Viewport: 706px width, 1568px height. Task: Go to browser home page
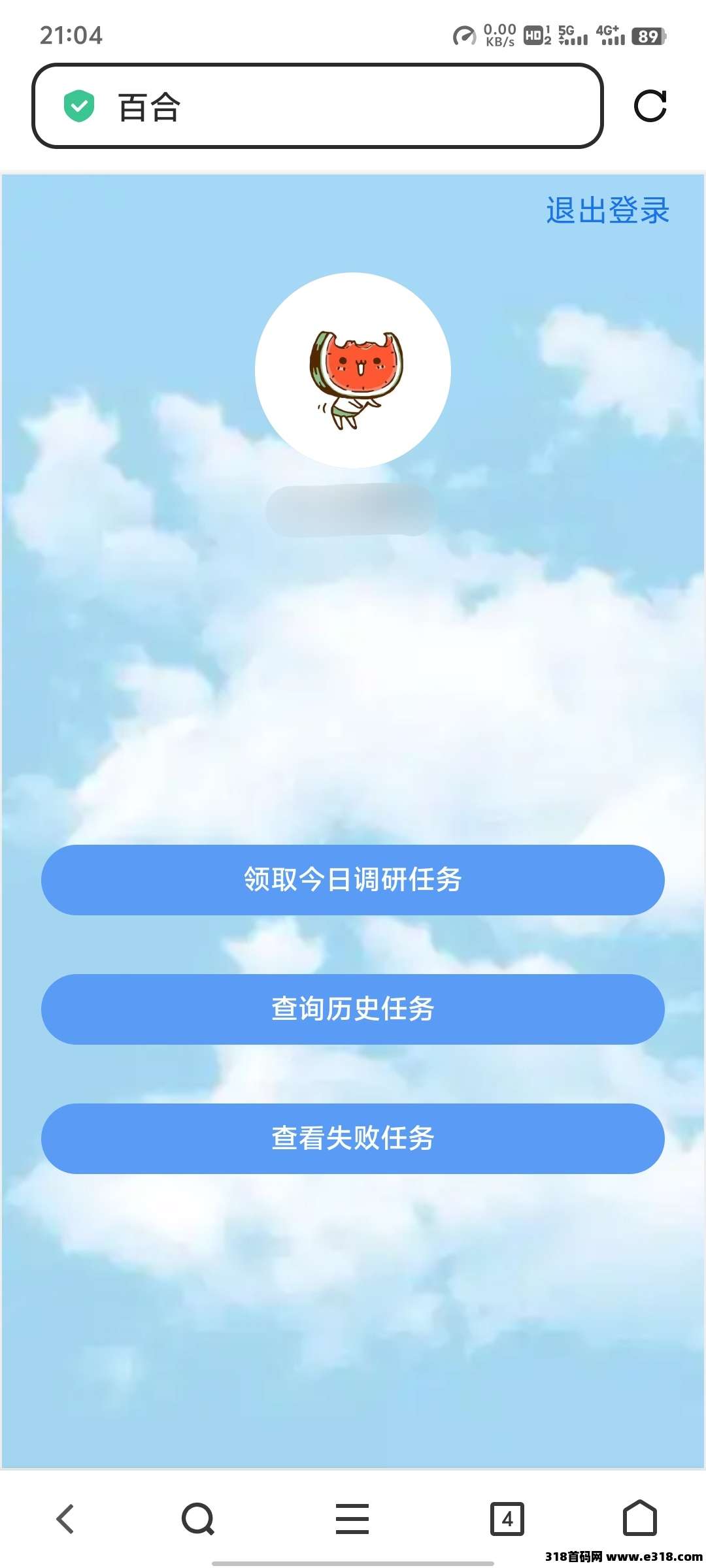click(639, 1518)
